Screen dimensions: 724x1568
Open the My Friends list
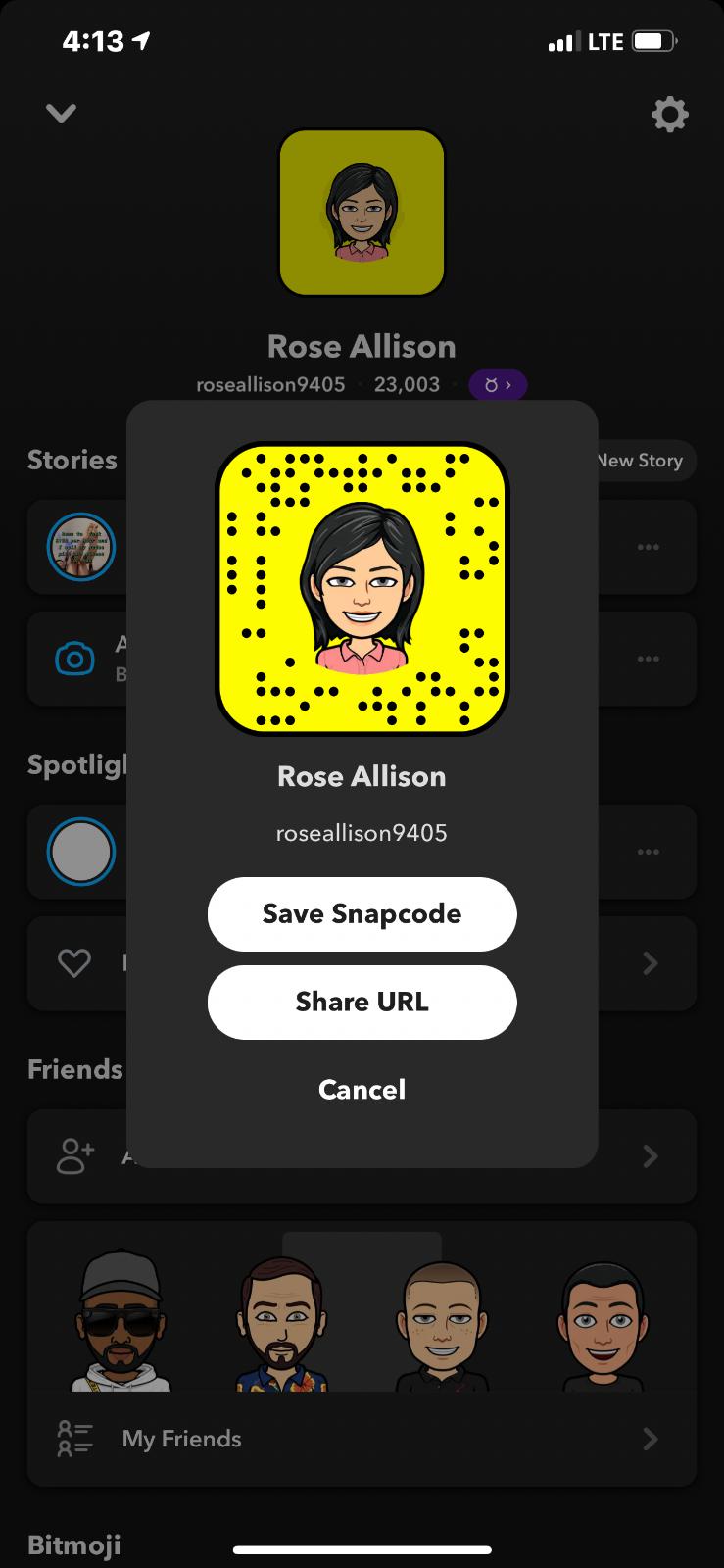click(362, 1439)
